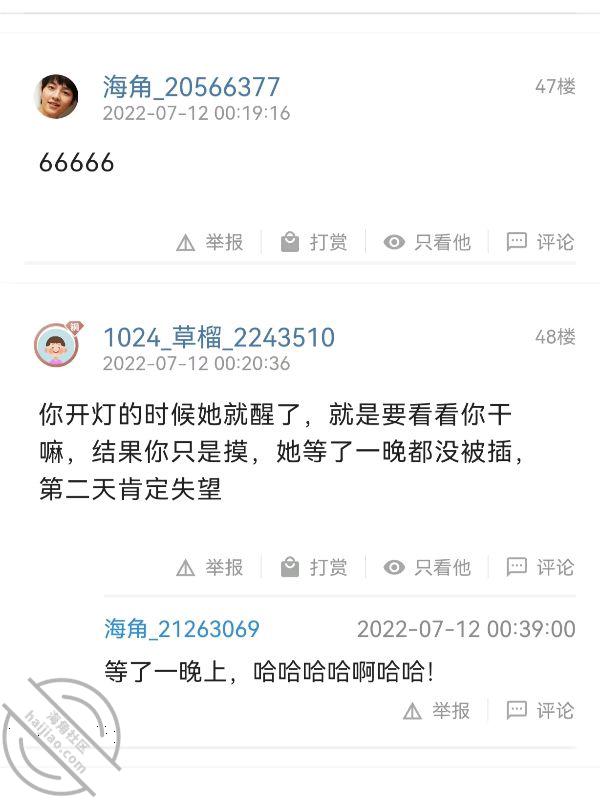This screenshot has height=800, width=600.
Task: Report the 47楼 comment (举报)
Action: [210, 242]
